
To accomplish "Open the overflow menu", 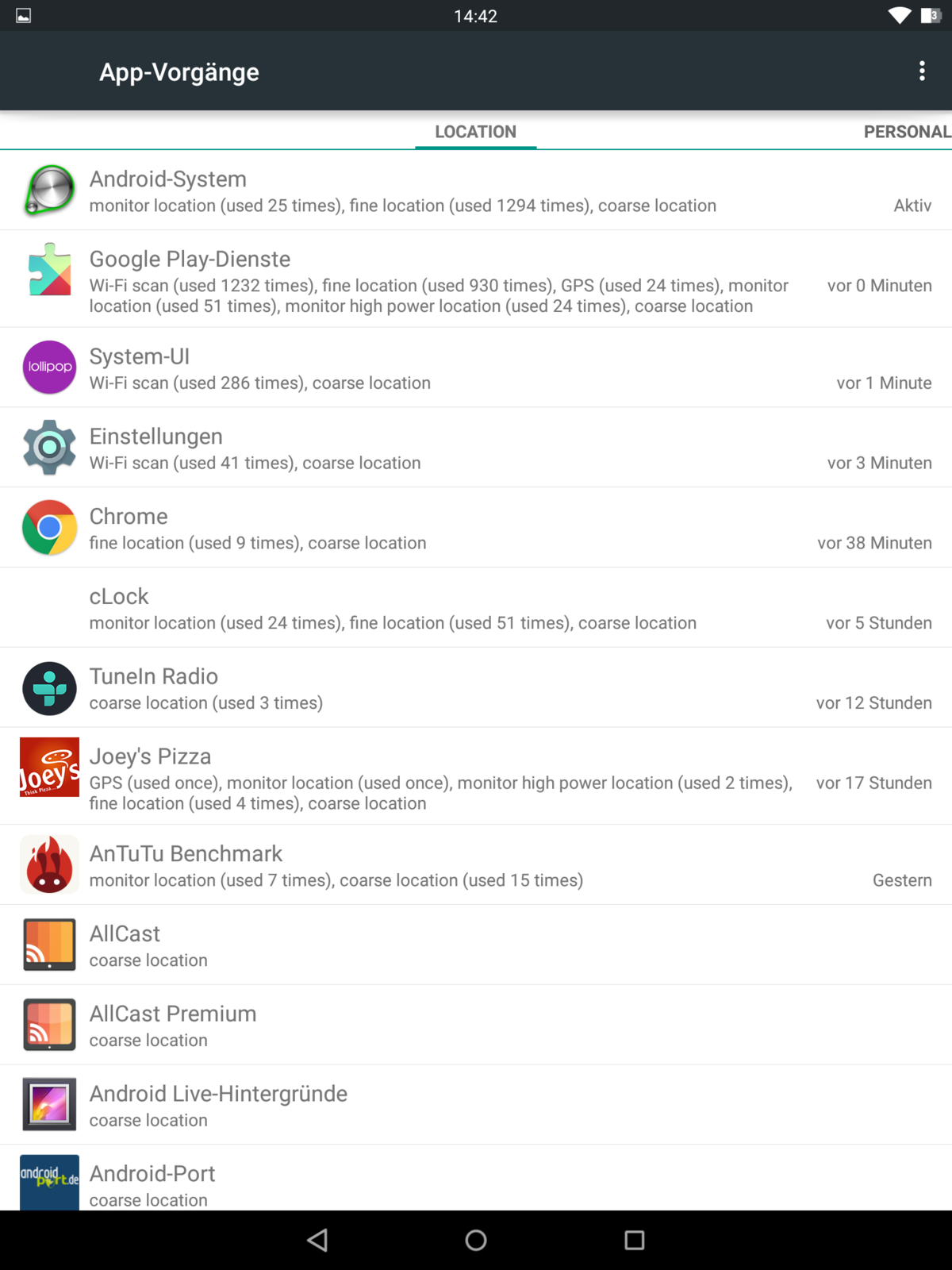I will pyautogui.click(x=921, y=71).
